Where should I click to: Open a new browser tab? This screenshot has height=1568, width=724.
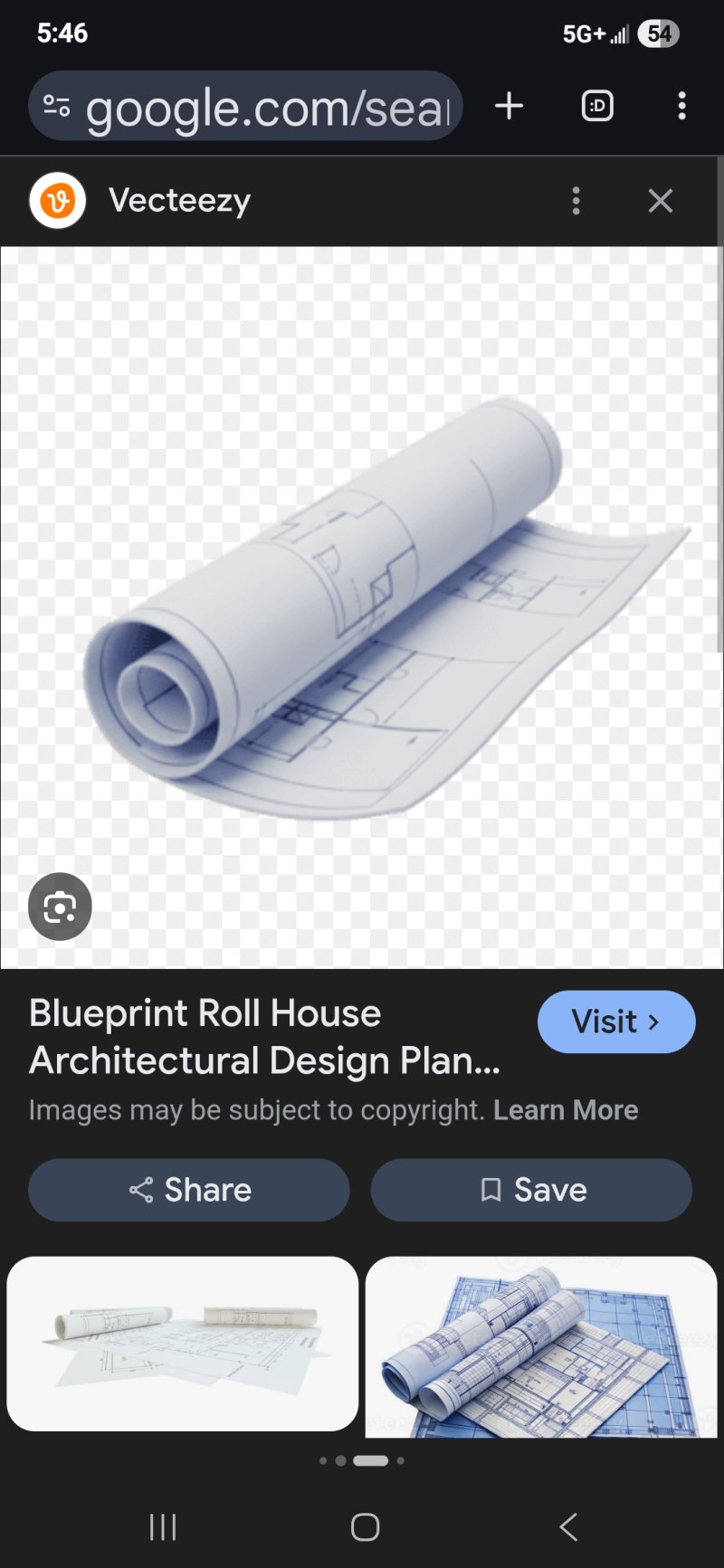pos(510,106)
